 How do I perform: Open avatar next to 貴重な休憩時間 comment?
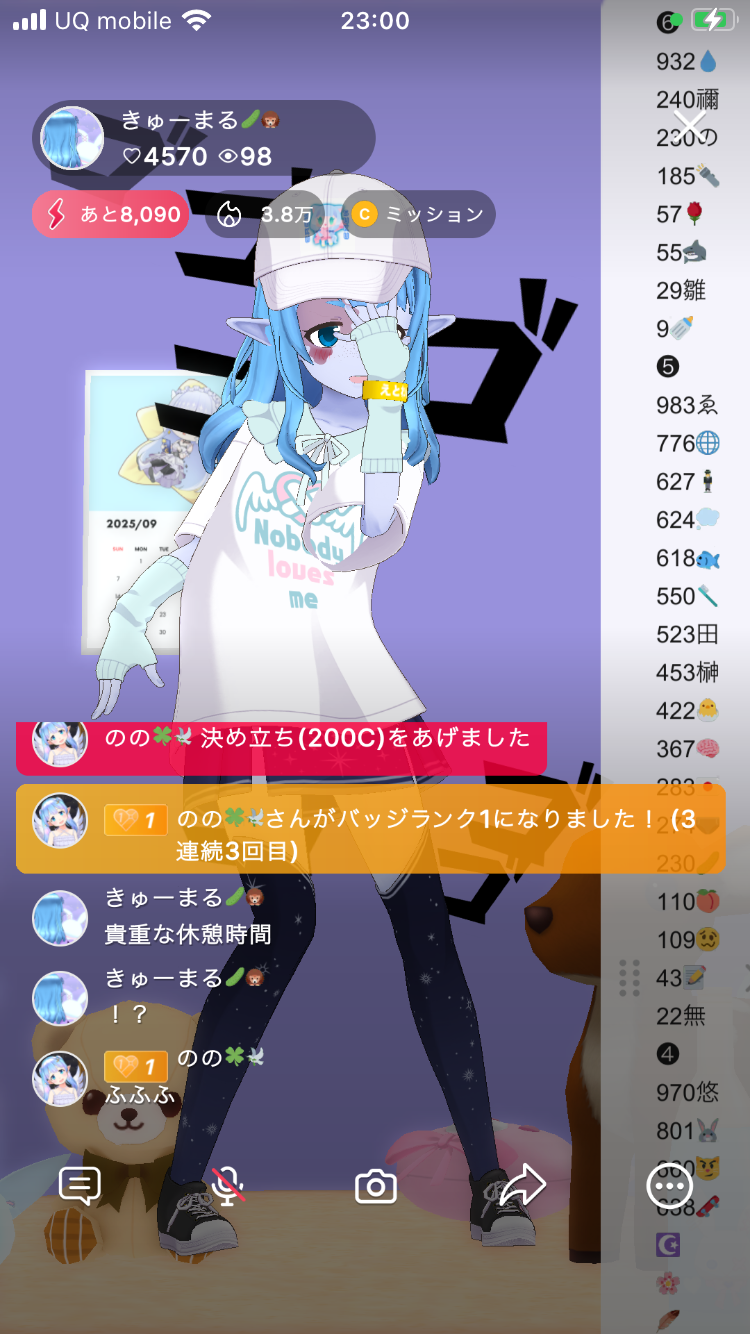point(60,918)
